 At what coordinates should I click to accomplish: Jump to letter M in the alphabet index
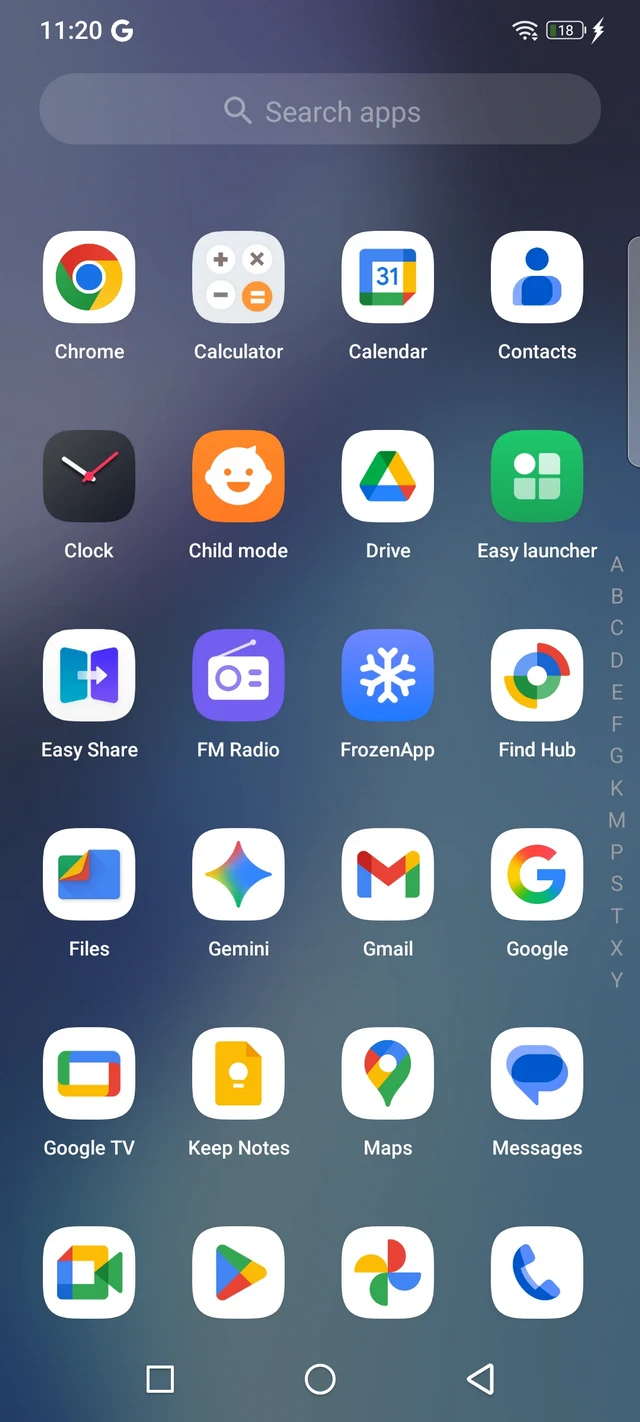(x=616, y=820)
